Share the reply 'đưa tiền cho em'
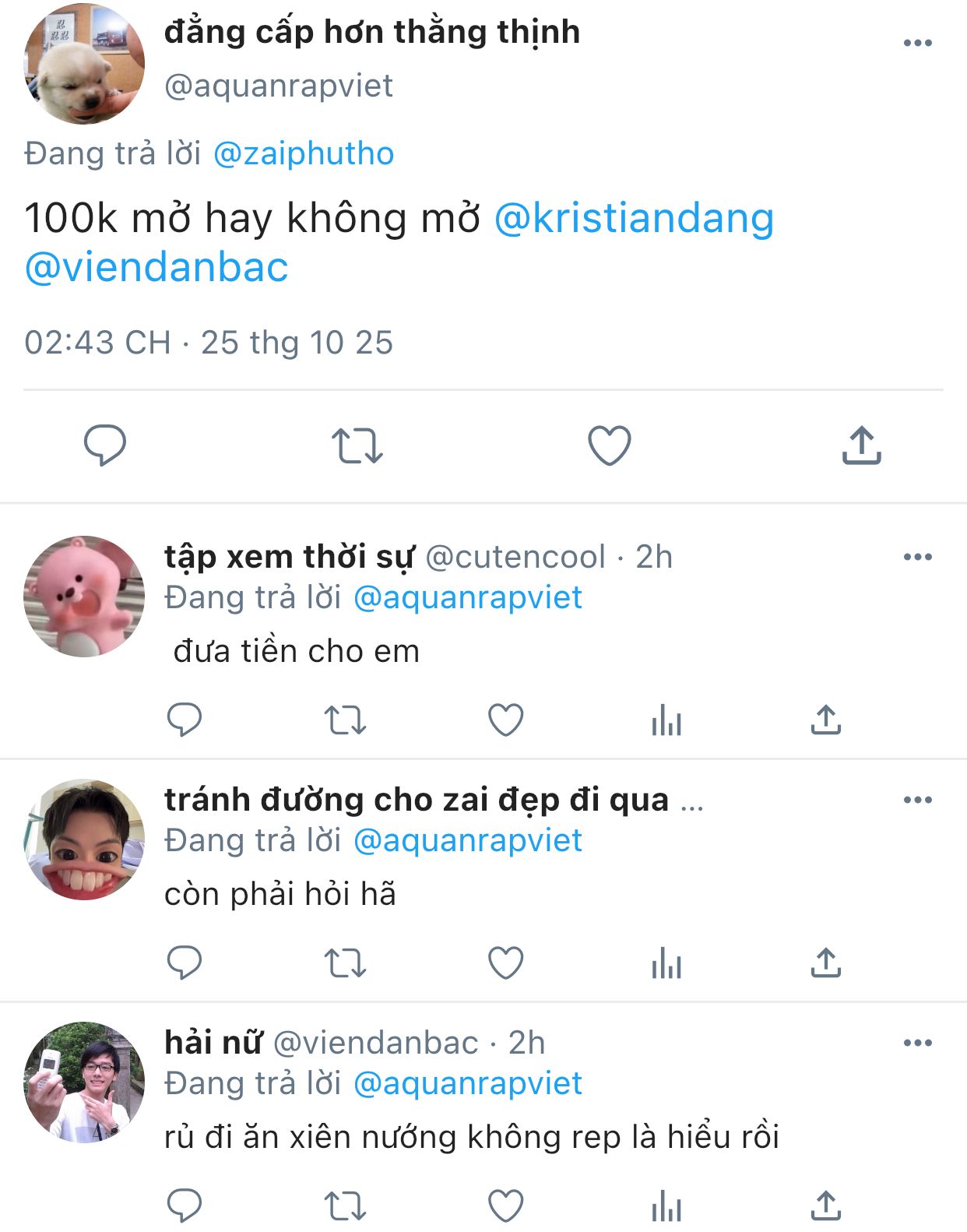This screenshot has height=1232, width=967. (825, 720)
